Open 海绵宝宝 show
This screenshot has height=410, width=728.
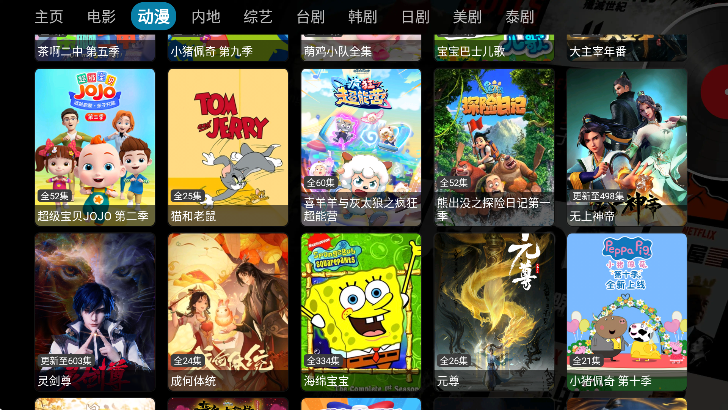pos(361,310)
